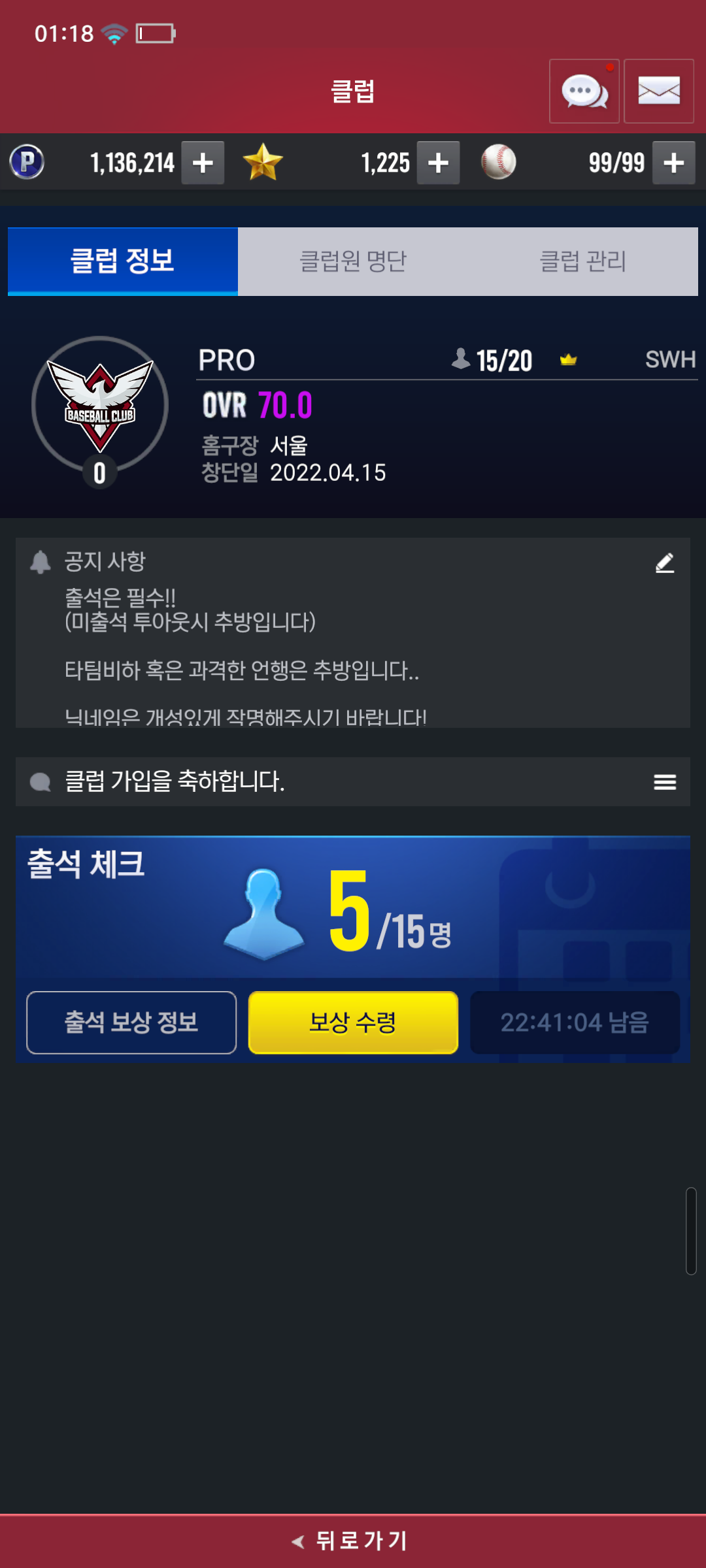Image resolution: width=706 pixels, height=1568 pixels.
Task: Switch to 클럽 관리 tab
Action: pos(582,261)
